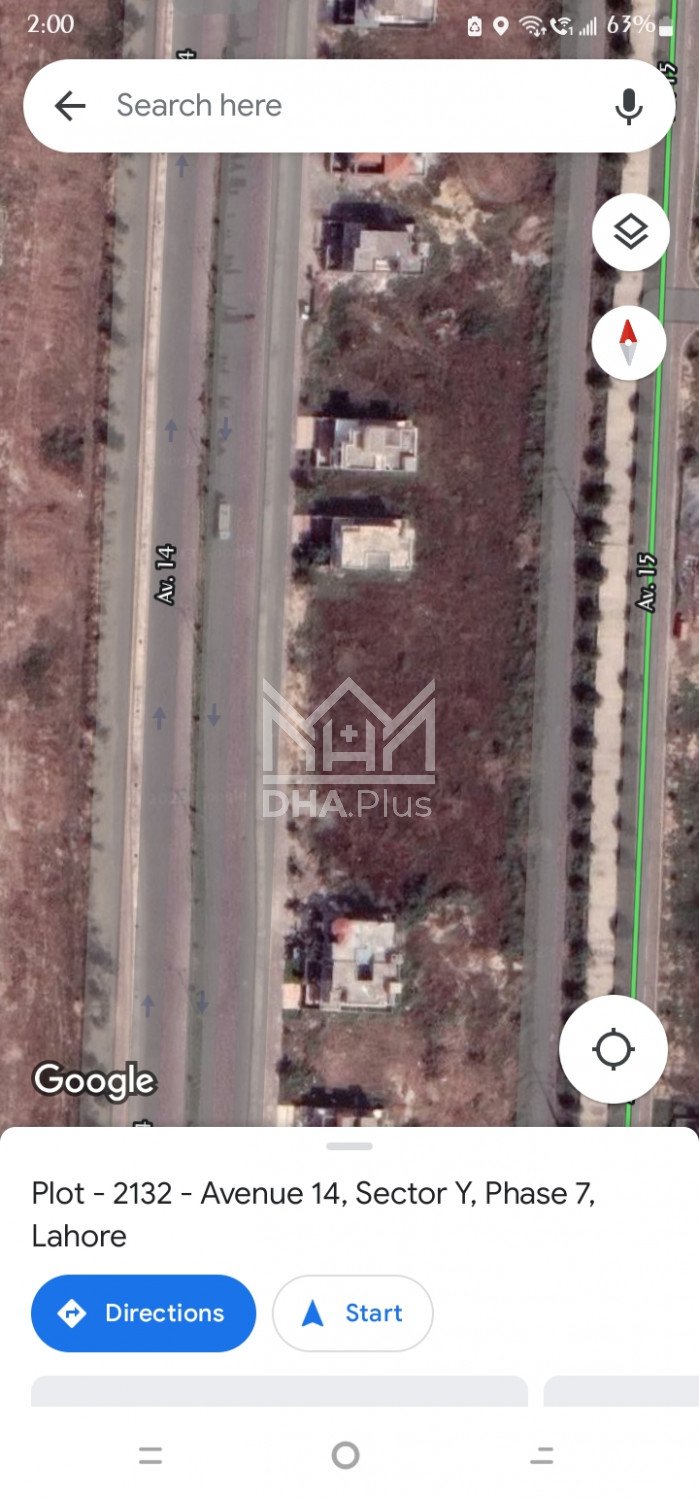Tap the back arrow in search bar
Screen dimensions: 699x1500
tap(70, 106)
